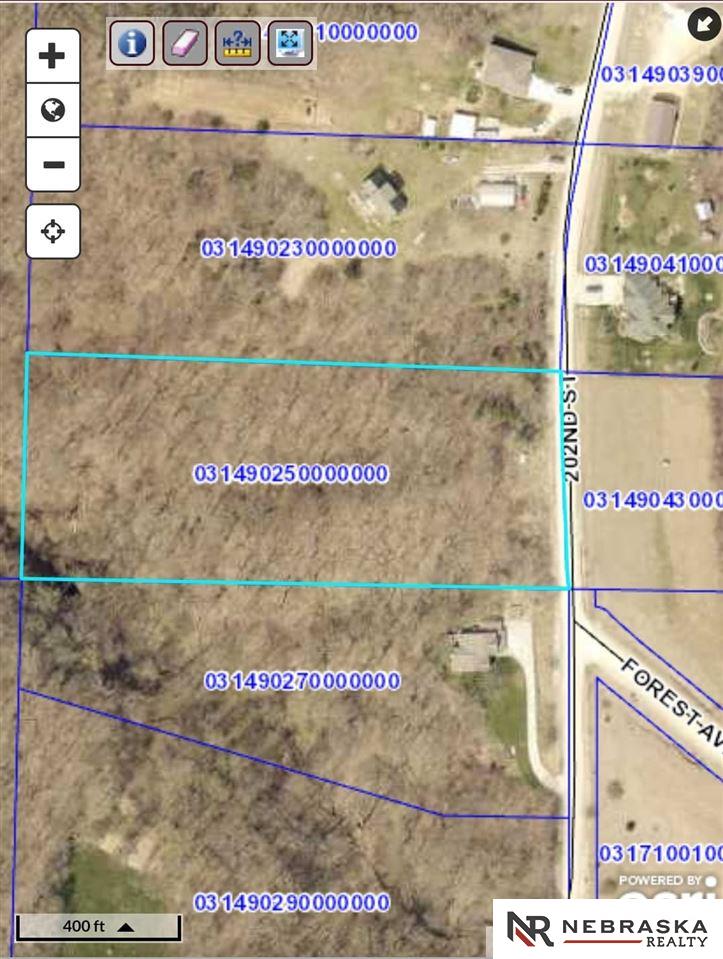Select the identify info tool

(132, 43)
